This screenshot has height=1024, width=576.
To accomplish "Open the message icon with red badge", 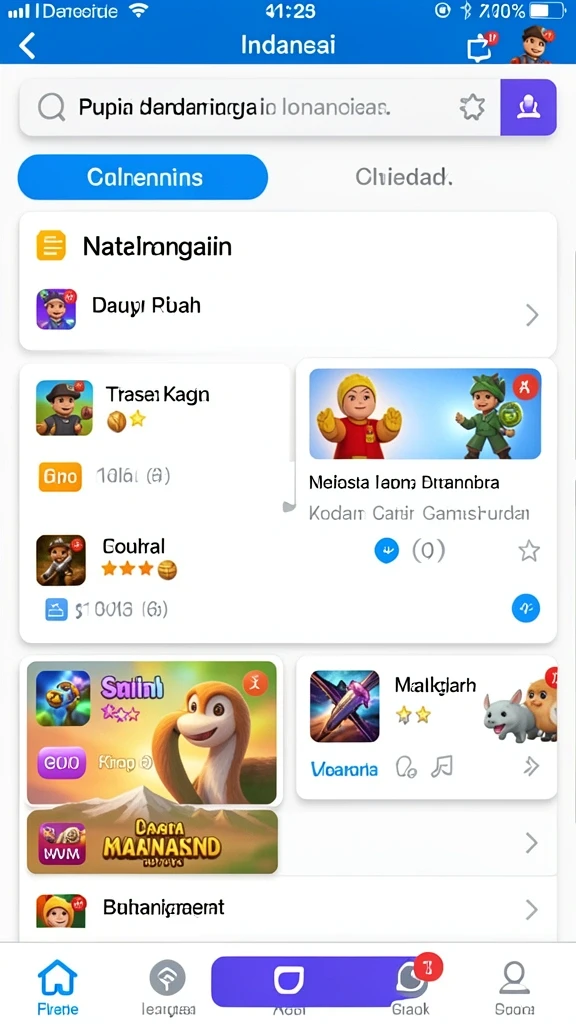I will pos(482,46).
